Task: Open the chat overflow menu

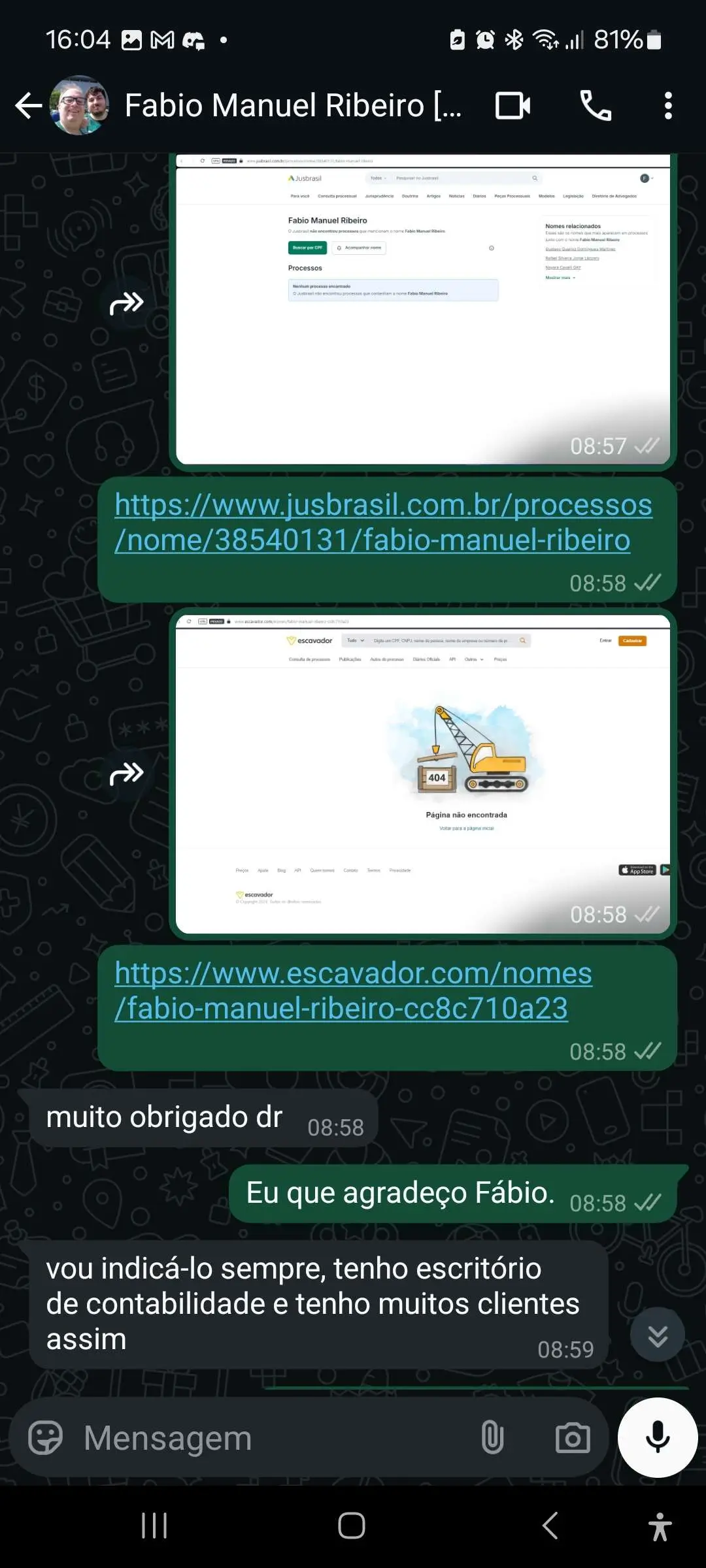Action: 668,105
